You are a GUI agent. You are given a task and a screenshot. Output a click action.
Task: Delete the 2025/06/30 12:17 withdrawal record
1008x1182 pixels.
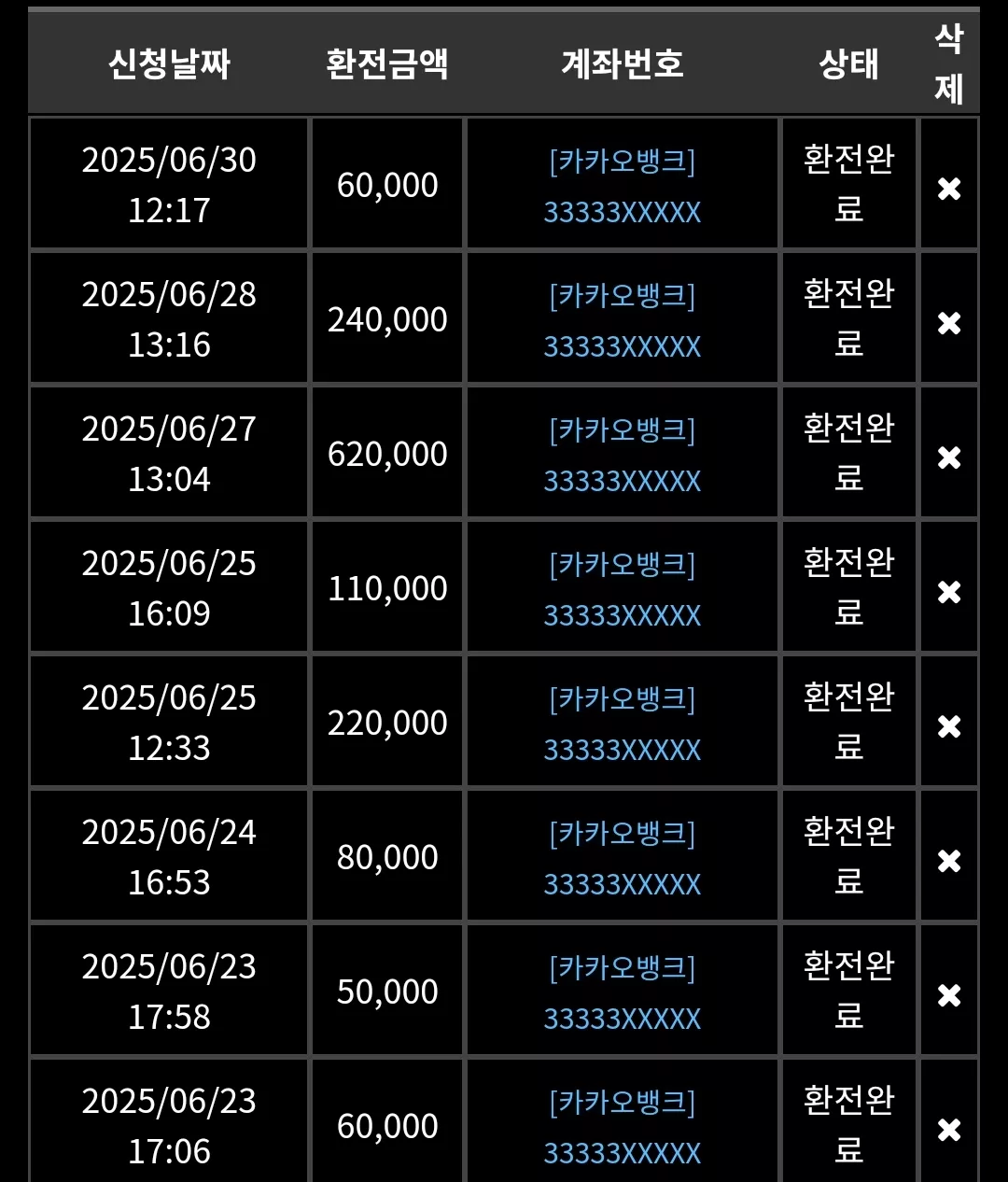[949, 189]
